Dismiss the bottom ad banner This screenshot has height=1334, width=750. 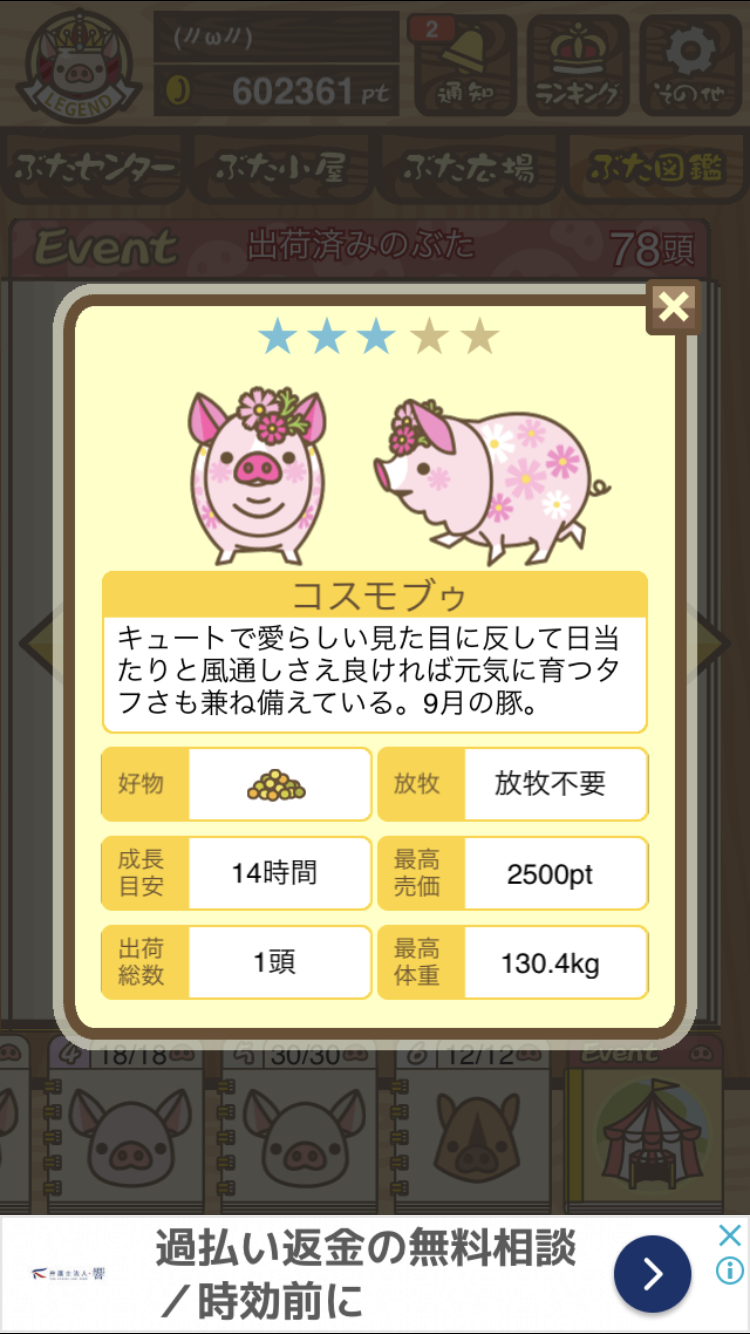(730, 1236)
